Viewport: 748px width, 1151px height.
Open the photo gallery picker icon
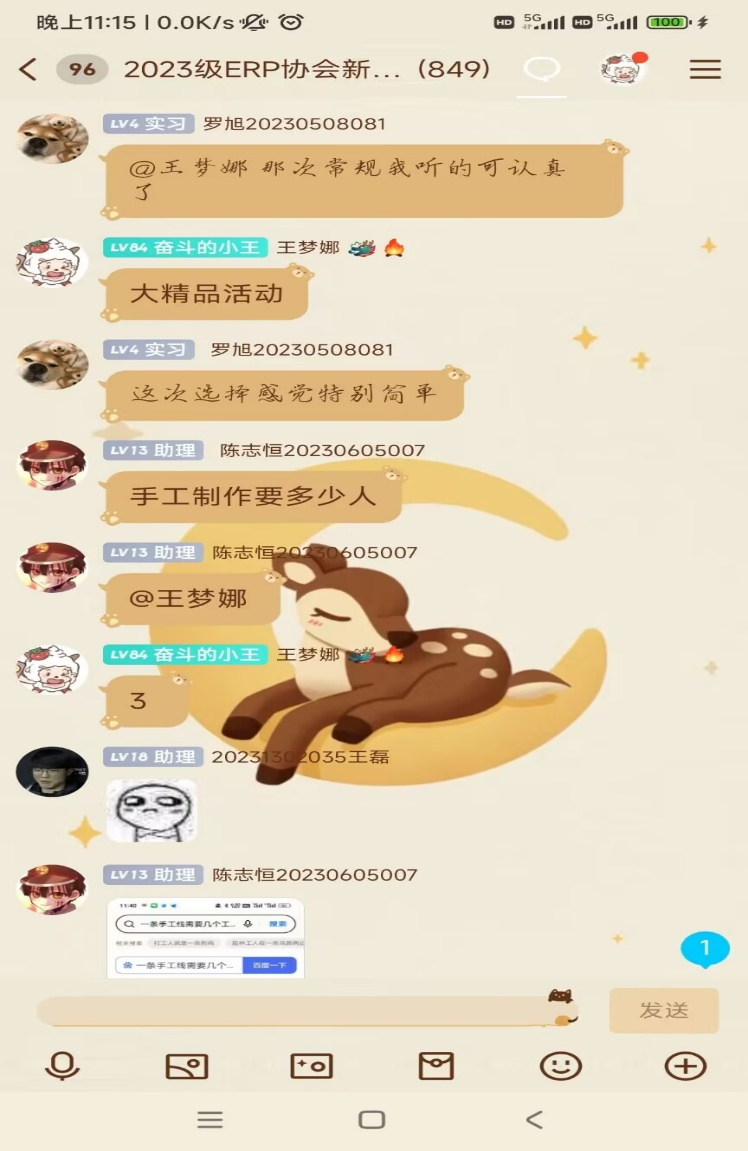coord(187,1066)
